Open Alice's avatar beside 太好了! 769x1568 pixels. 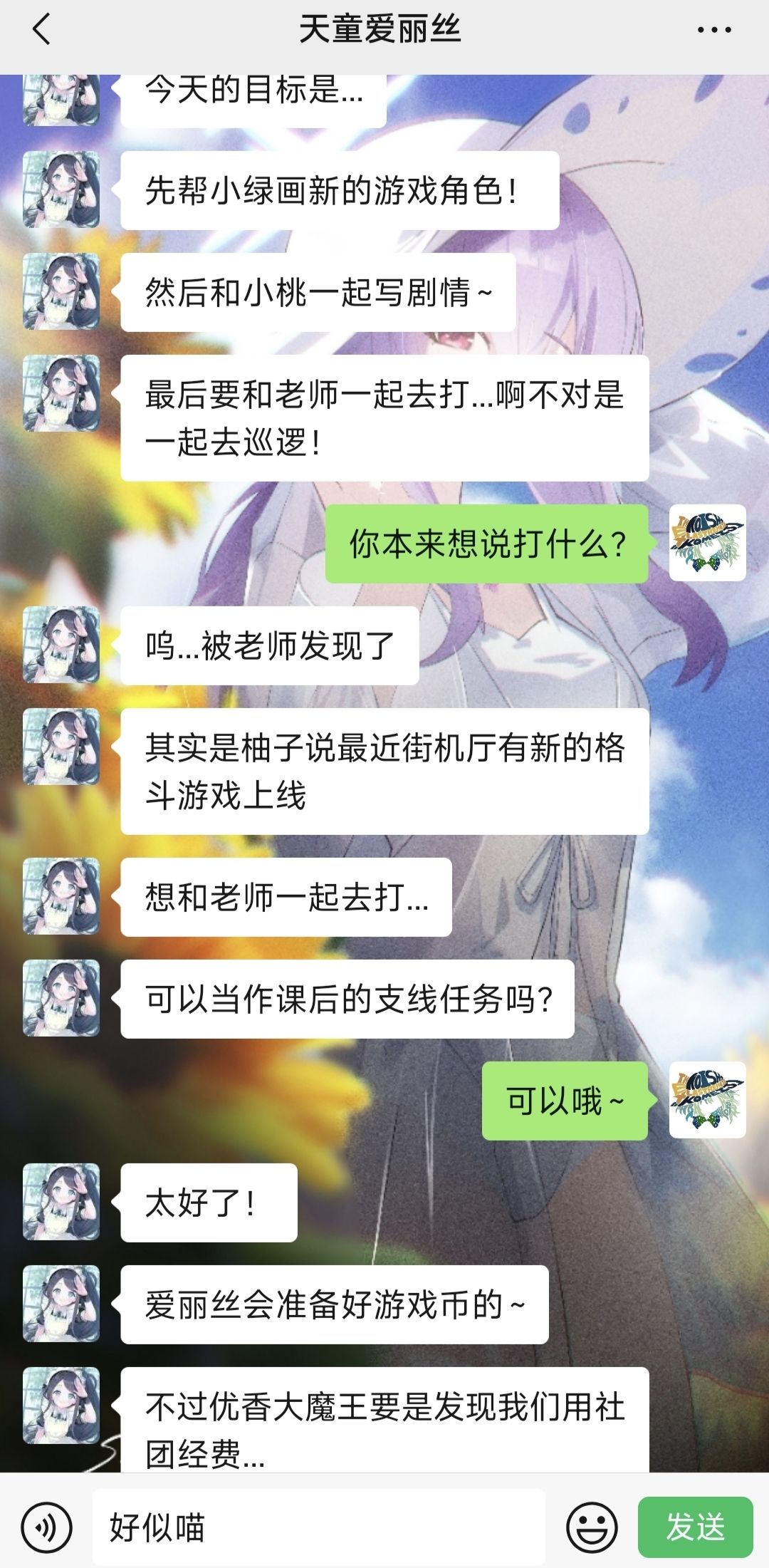[x=61, y=1202]
